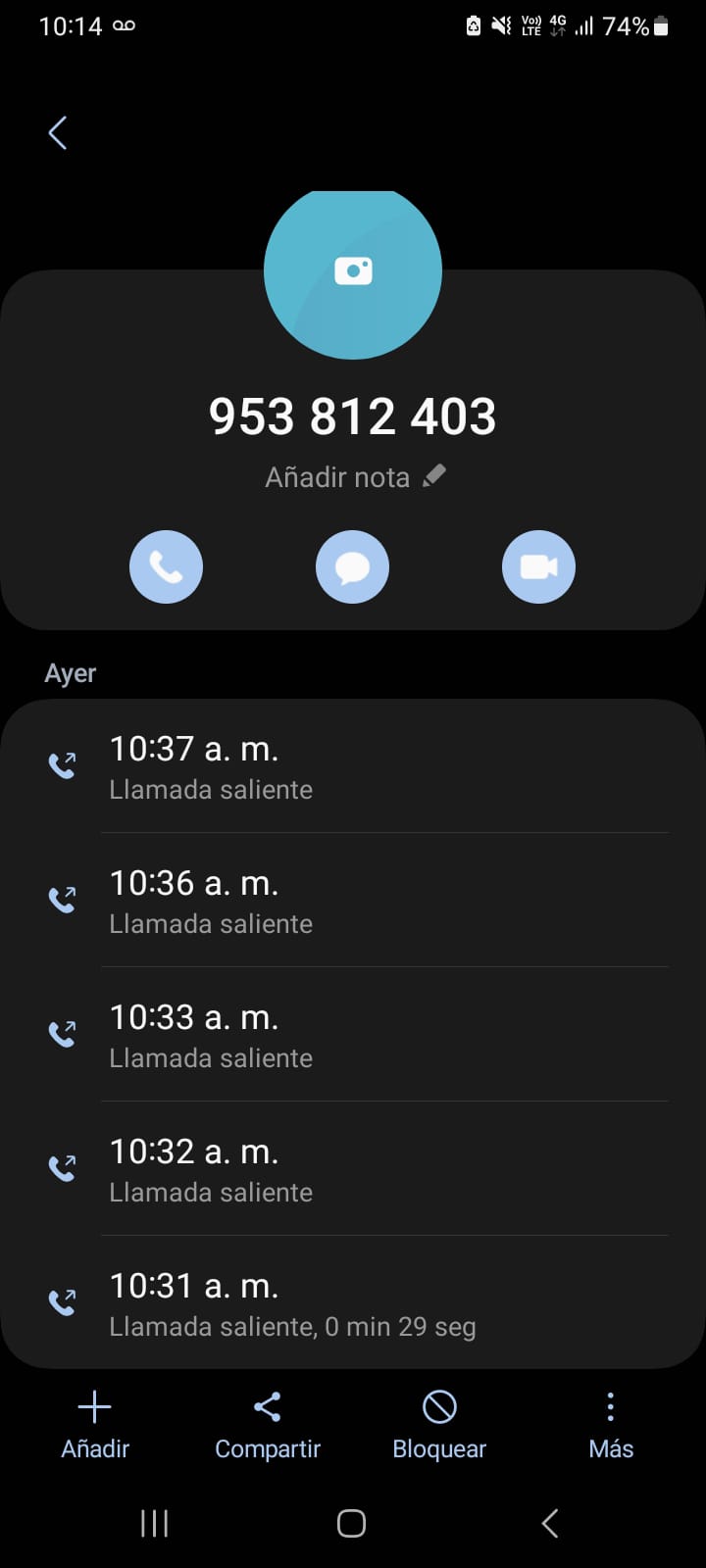Go to the home screen
706x1568 pixels.
click(351, 1523)
